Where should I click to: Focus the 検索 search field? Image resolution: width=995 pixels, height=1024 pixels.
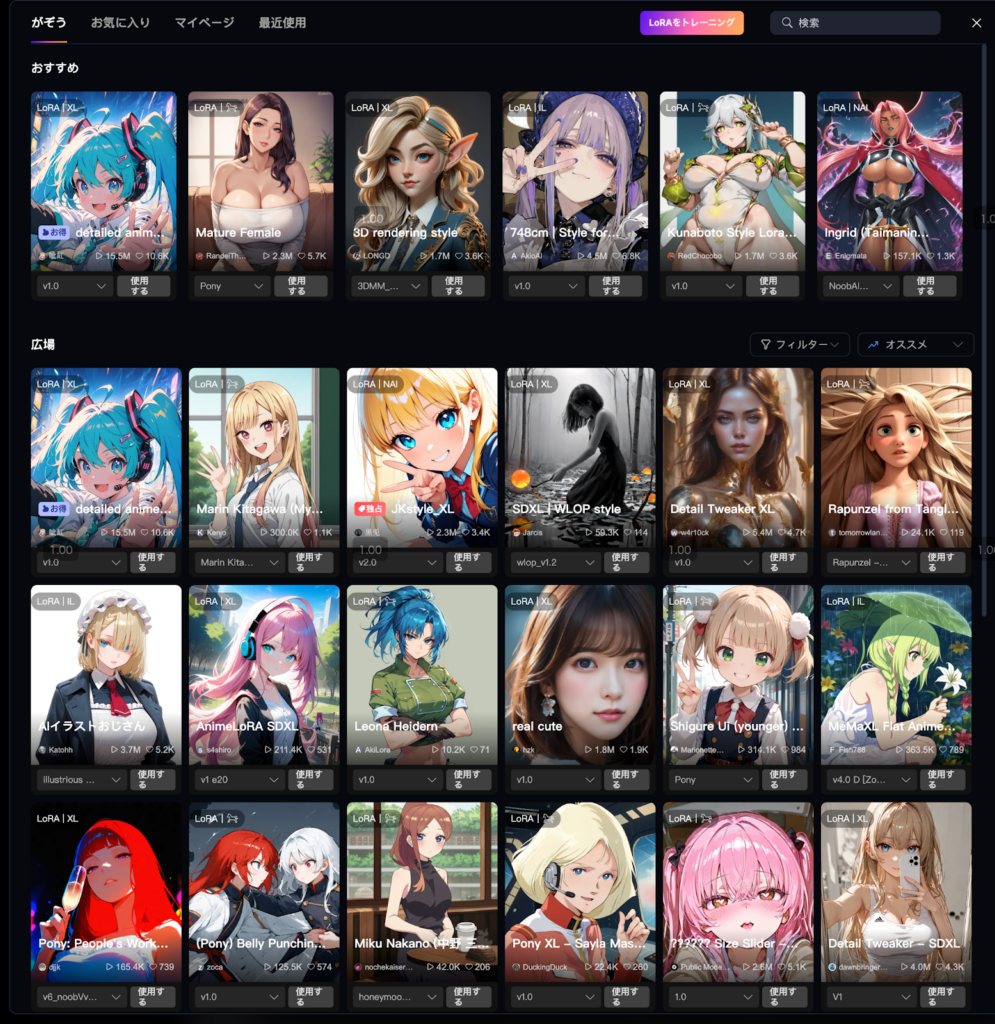point(855,23)
